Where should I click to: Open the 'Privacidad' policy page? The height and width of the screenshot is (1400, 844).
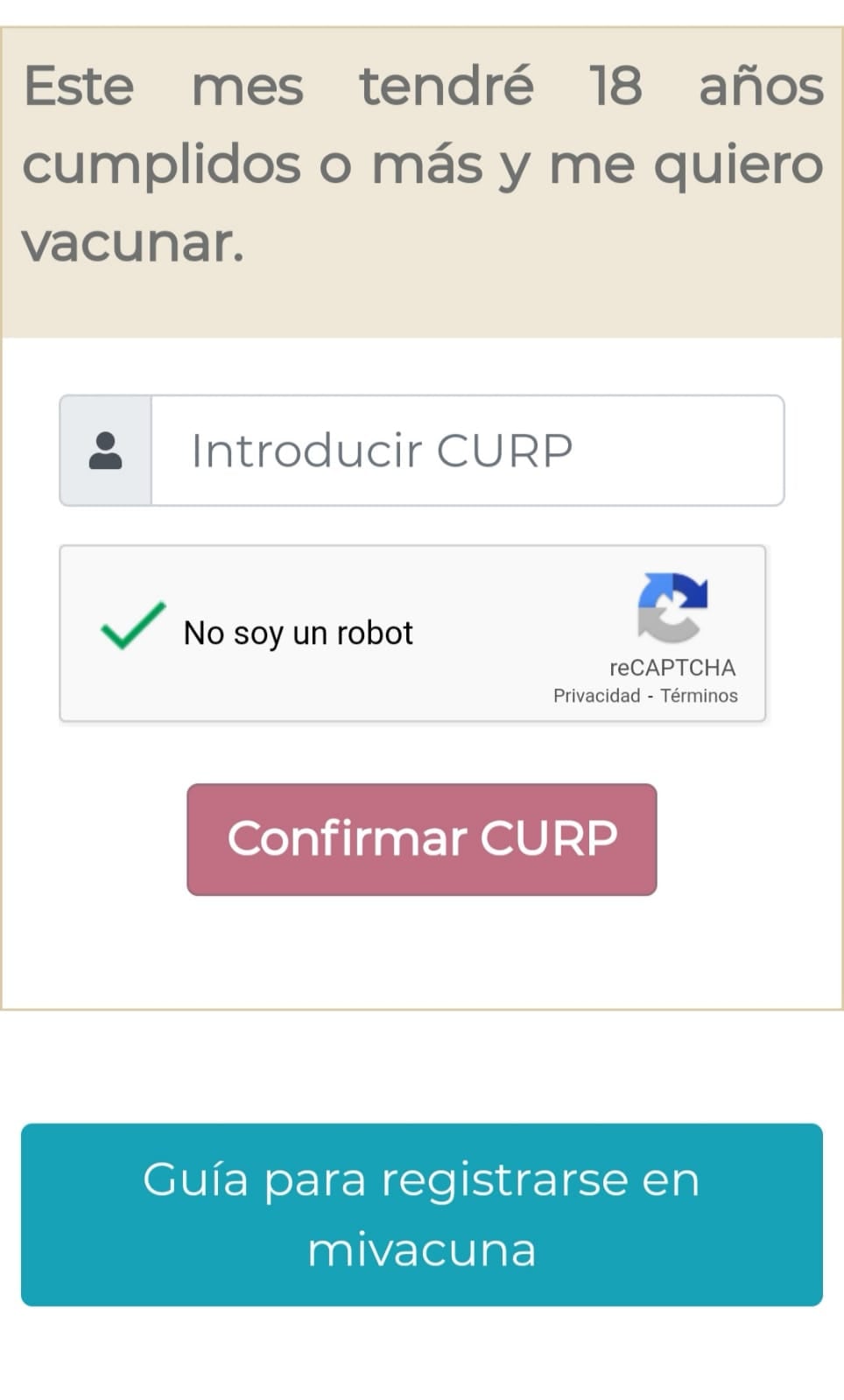pyautogui.click(x=597, y=696)
